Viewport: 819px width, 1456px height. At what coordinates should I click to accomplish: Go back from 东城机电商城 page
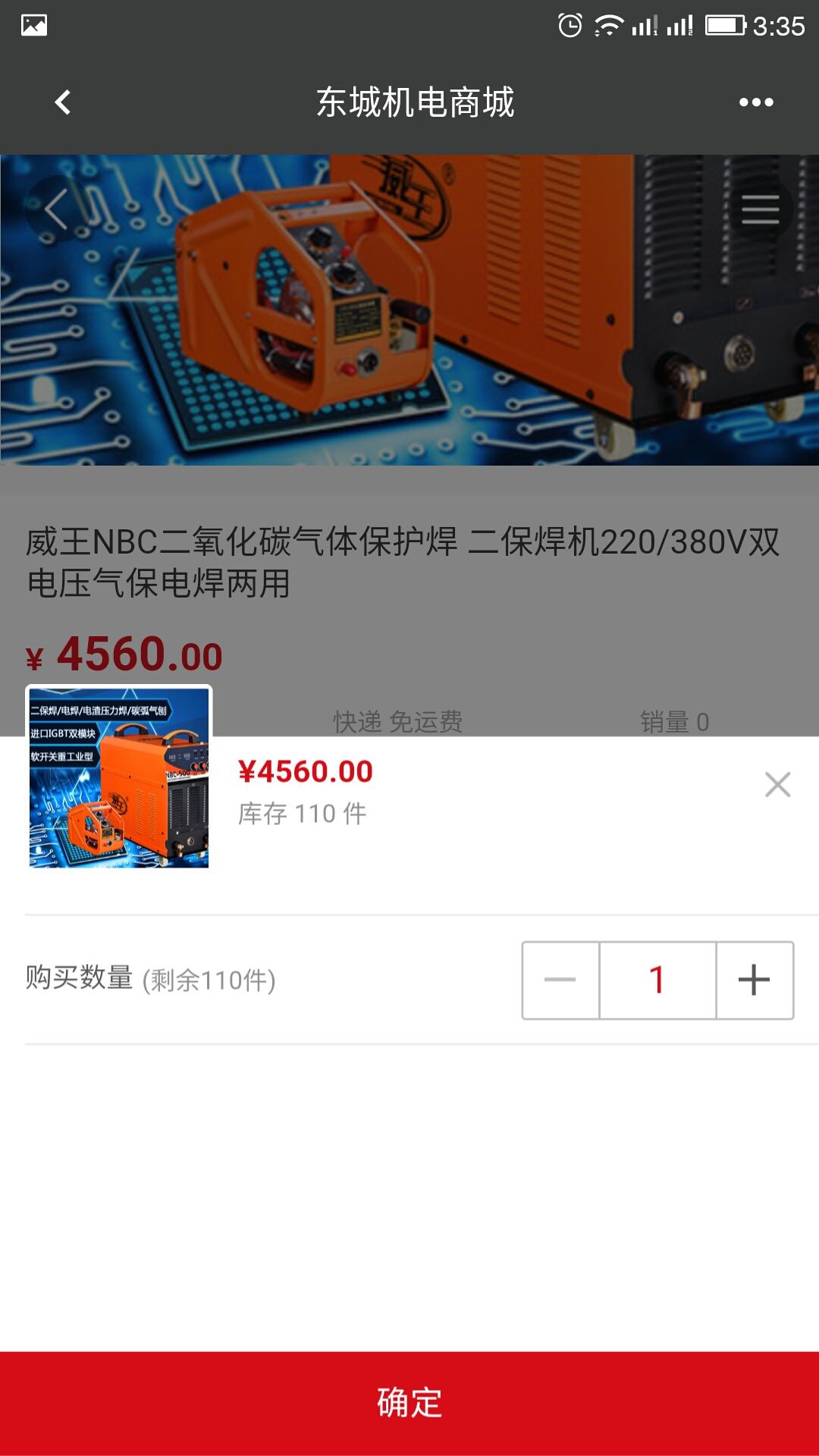pos(63,102)
